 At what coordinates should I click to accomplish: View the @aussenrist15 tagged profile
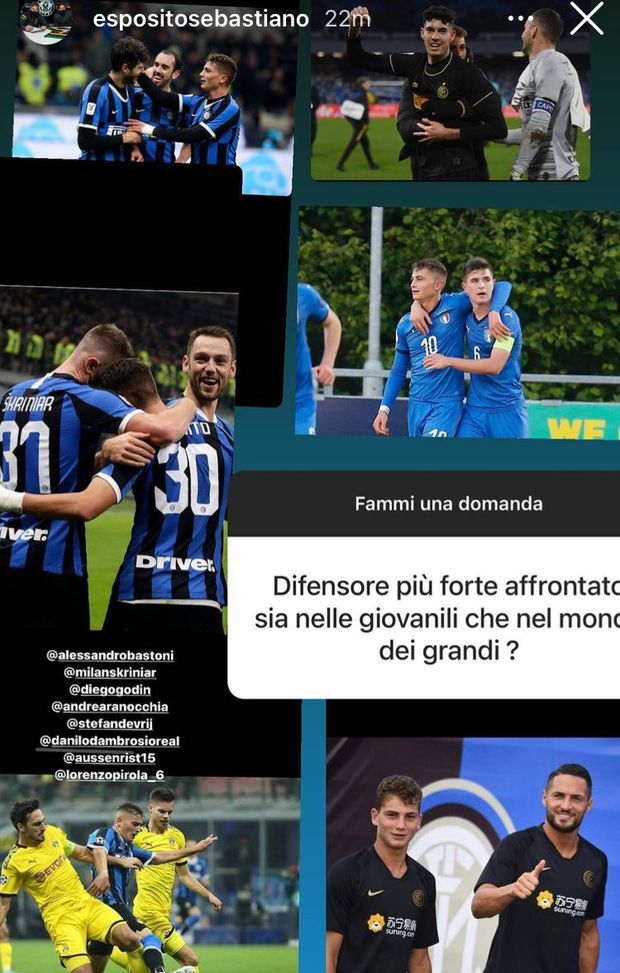point(110,758)
